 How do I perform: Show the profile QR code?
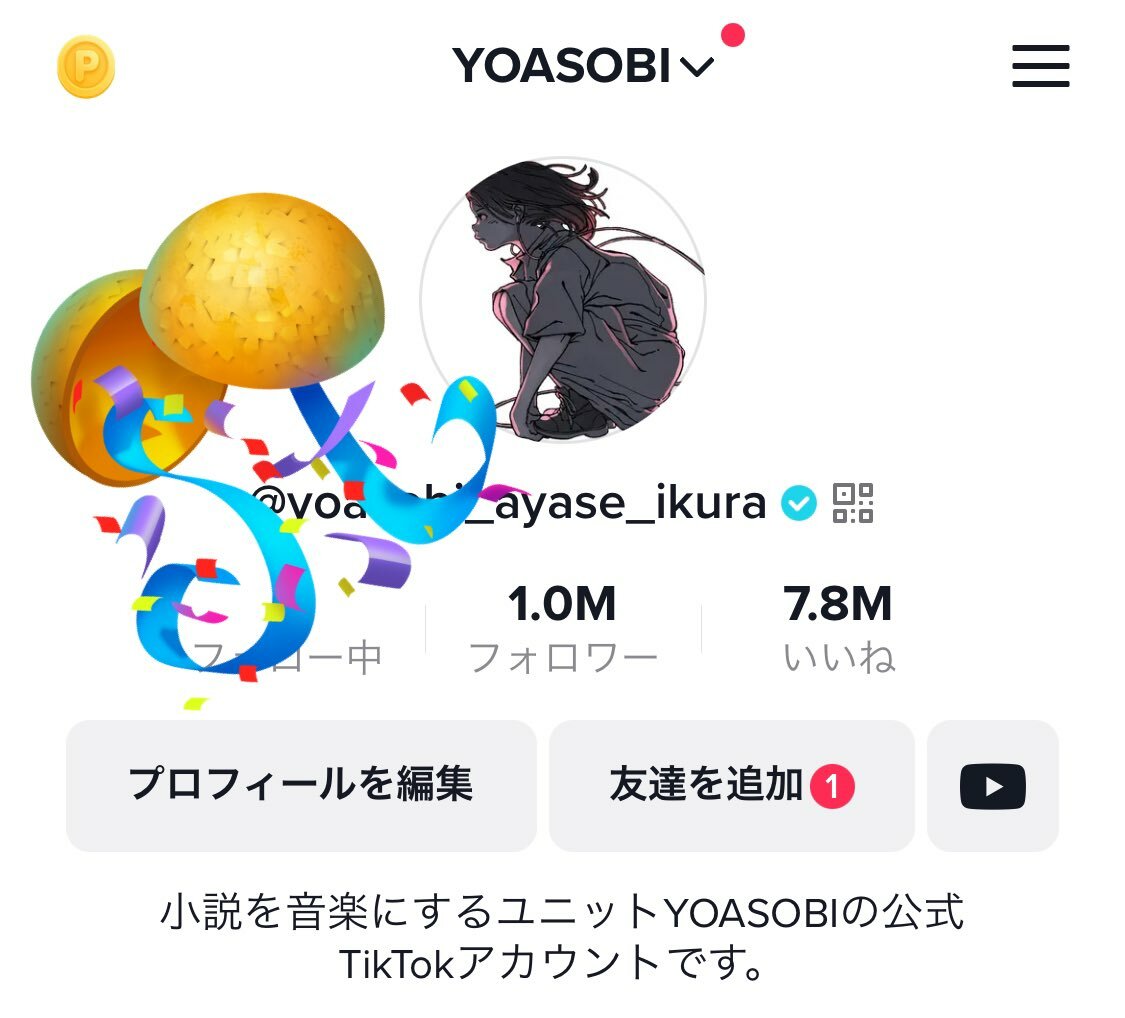tap(853, 503)
